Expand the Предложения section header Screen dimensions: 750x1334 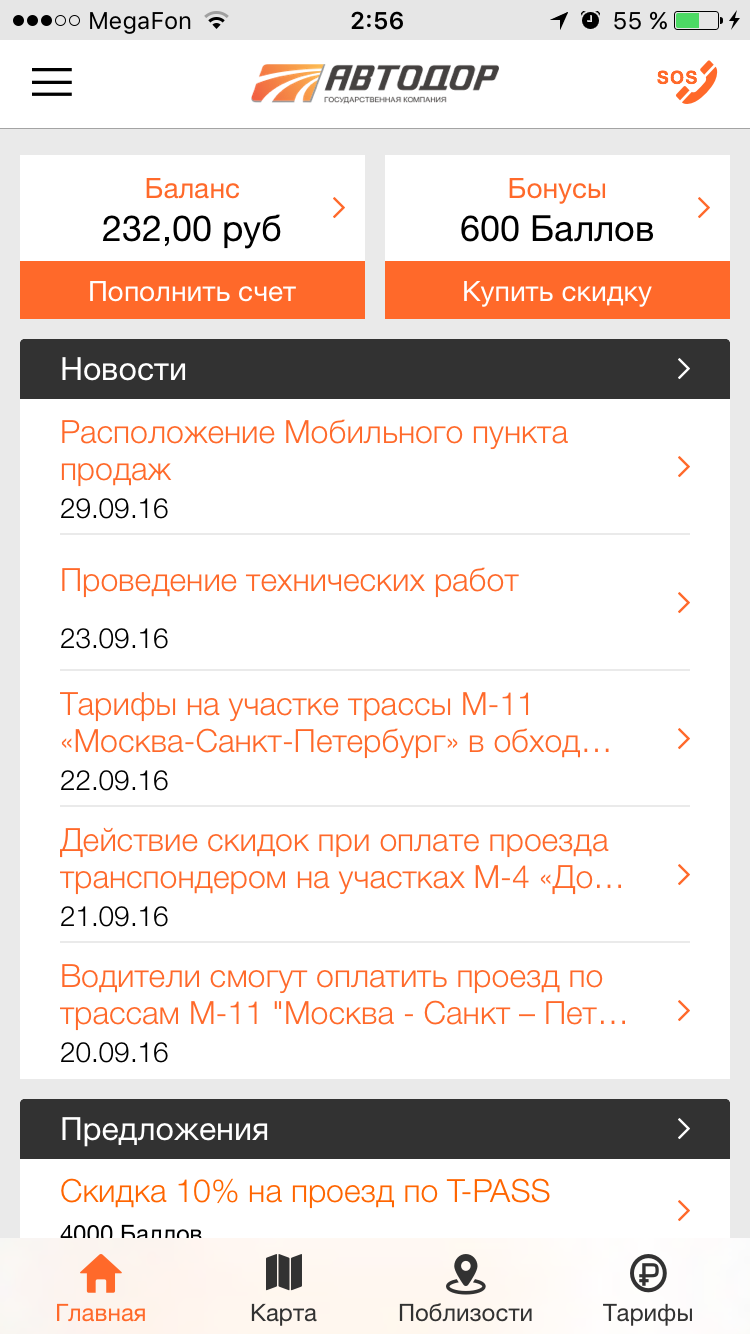[375, 1129]
